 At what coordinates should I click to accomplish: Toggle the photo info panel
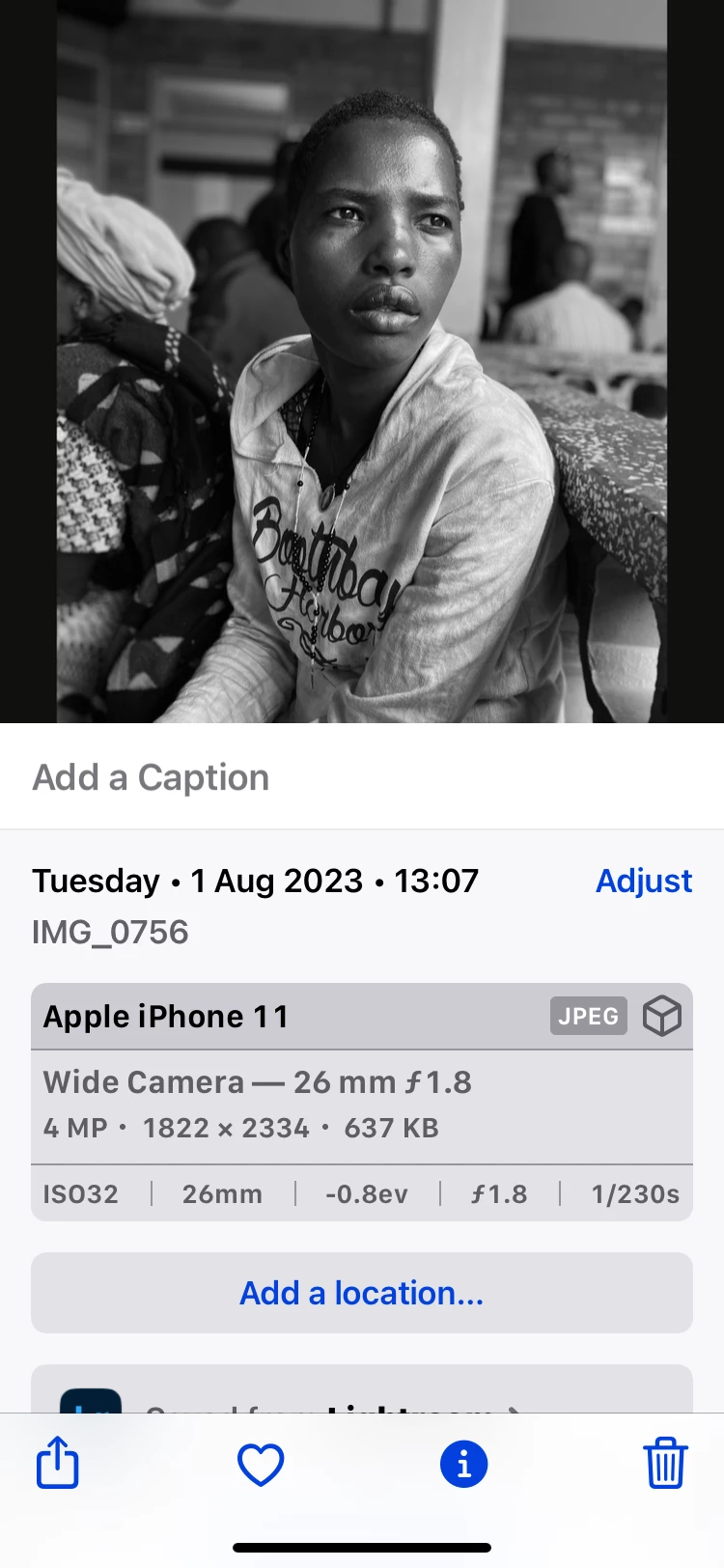463,1465
